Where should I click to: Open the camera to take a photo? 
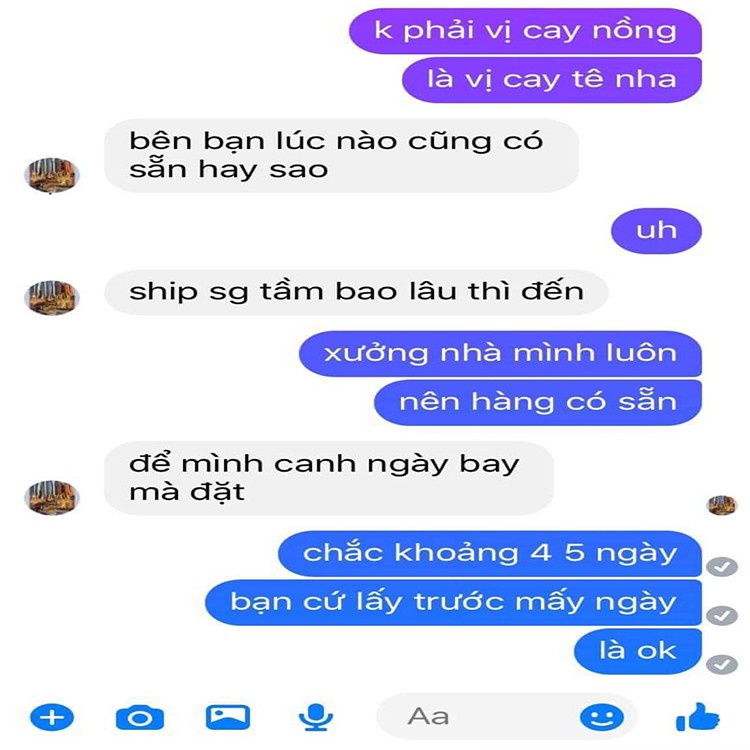click(x=139, y=716)
